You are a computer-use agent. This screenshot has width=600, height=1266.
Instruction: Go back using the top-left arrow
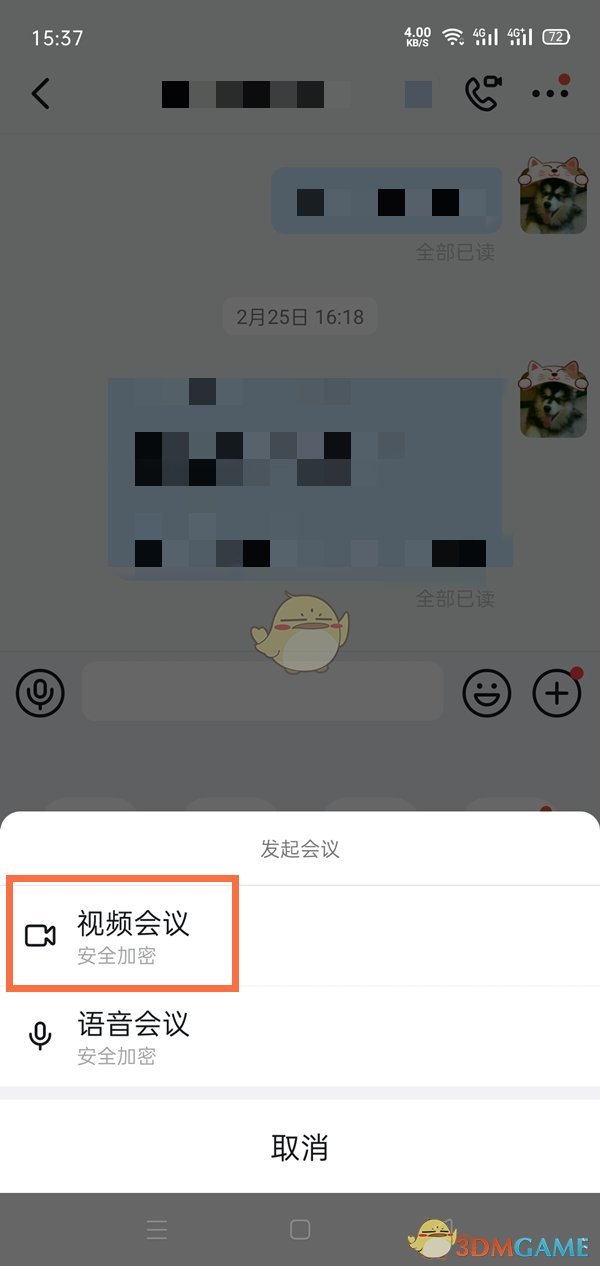point(40,94)
